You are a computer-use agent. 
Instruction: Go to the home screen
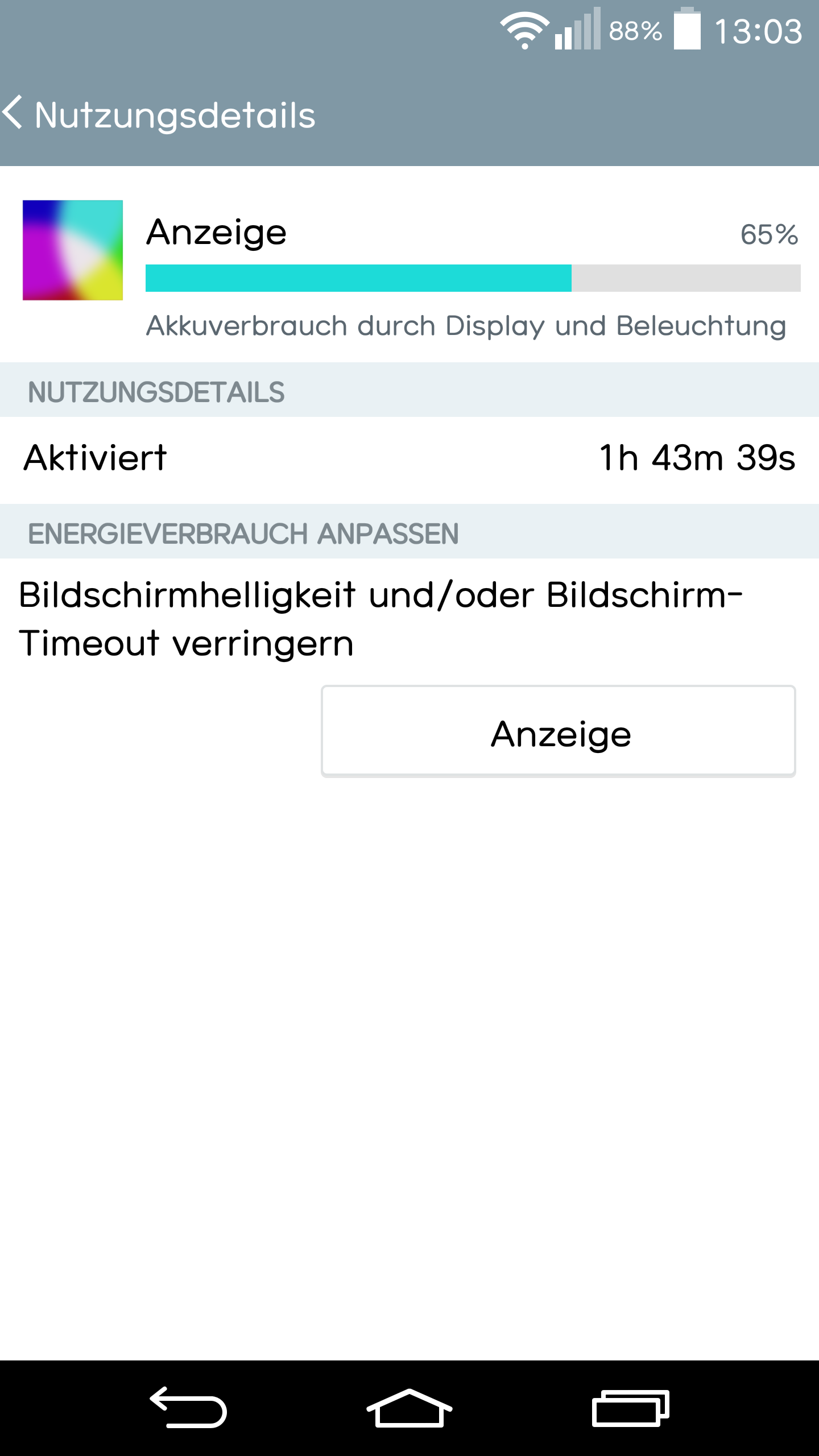click(x=409, y=1408)
